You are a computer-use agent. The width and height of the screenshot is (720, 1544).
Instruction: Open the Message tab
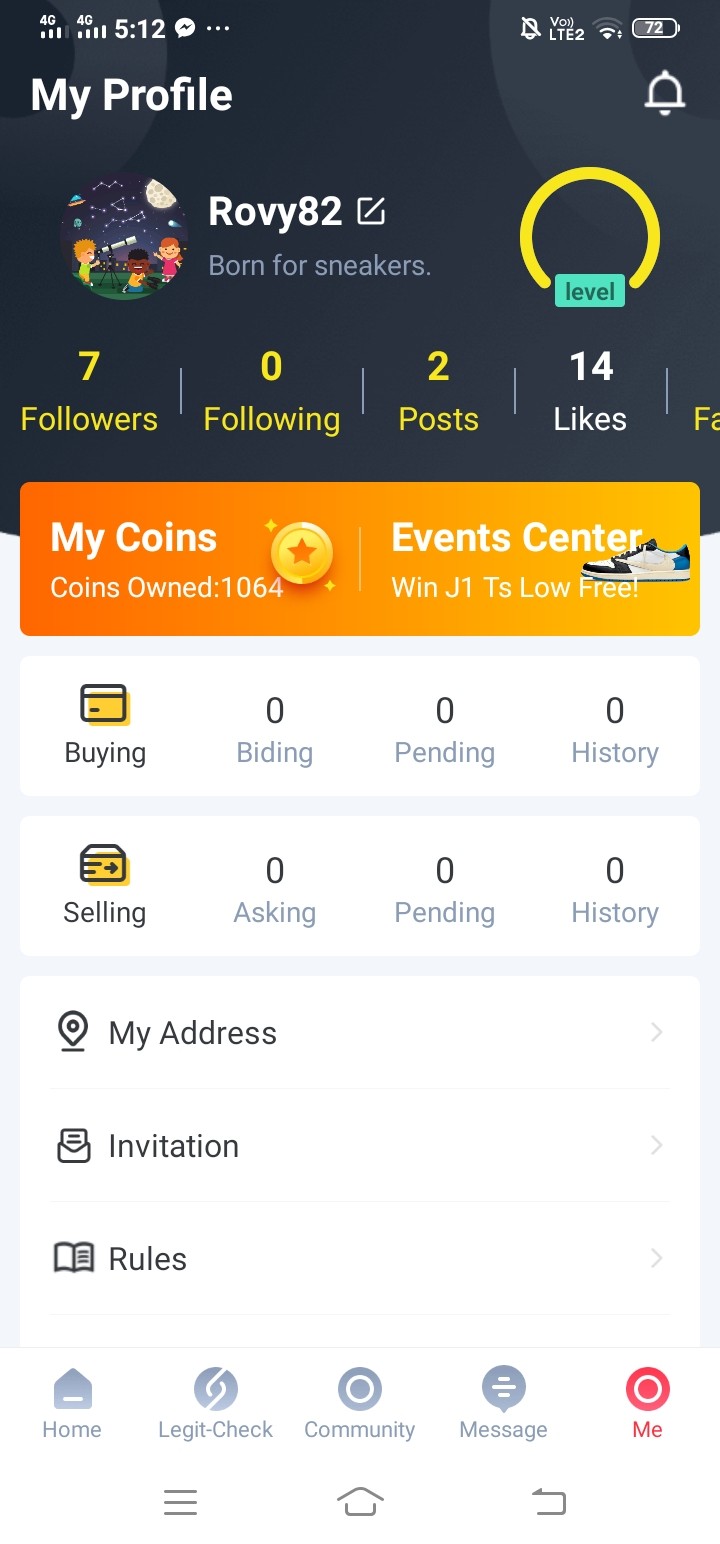click(503, 1403)
